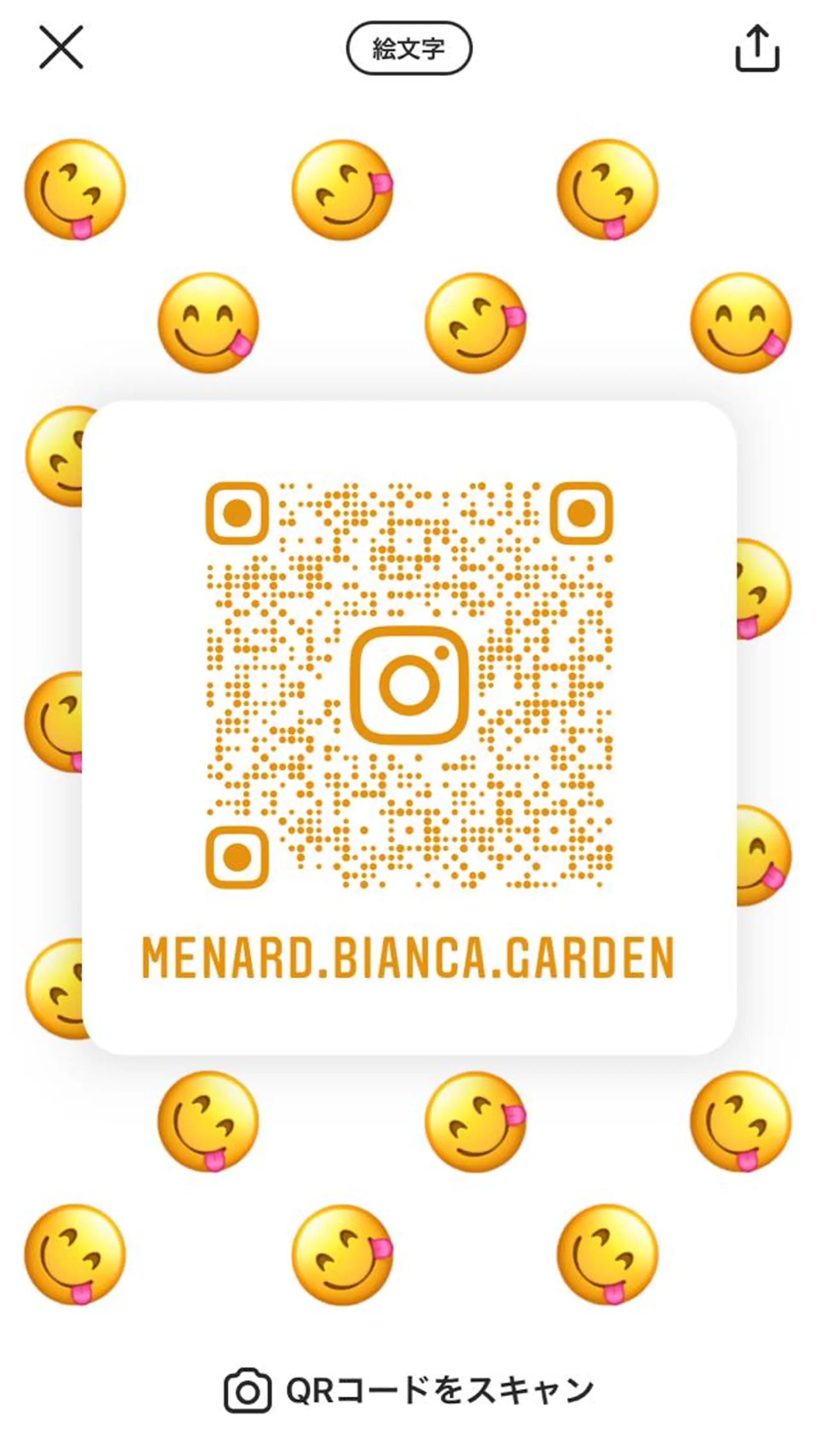This screenshot has width=819, height=1456.
Task: Close the QR code screen
Action: [61, 47]
